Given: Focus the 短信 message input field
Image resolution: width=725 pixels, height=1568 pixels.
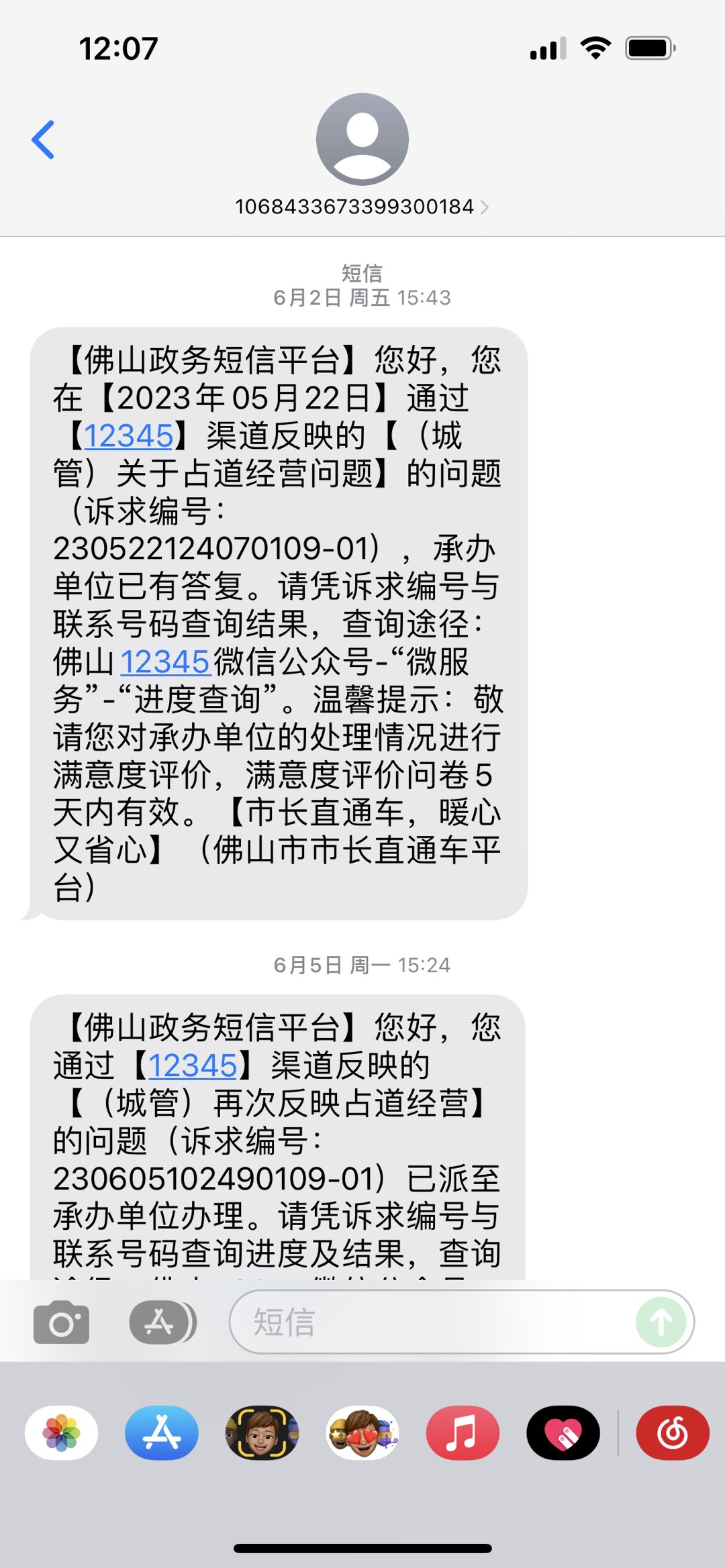Looking at the screenshot, I should tap(430, 1322).
